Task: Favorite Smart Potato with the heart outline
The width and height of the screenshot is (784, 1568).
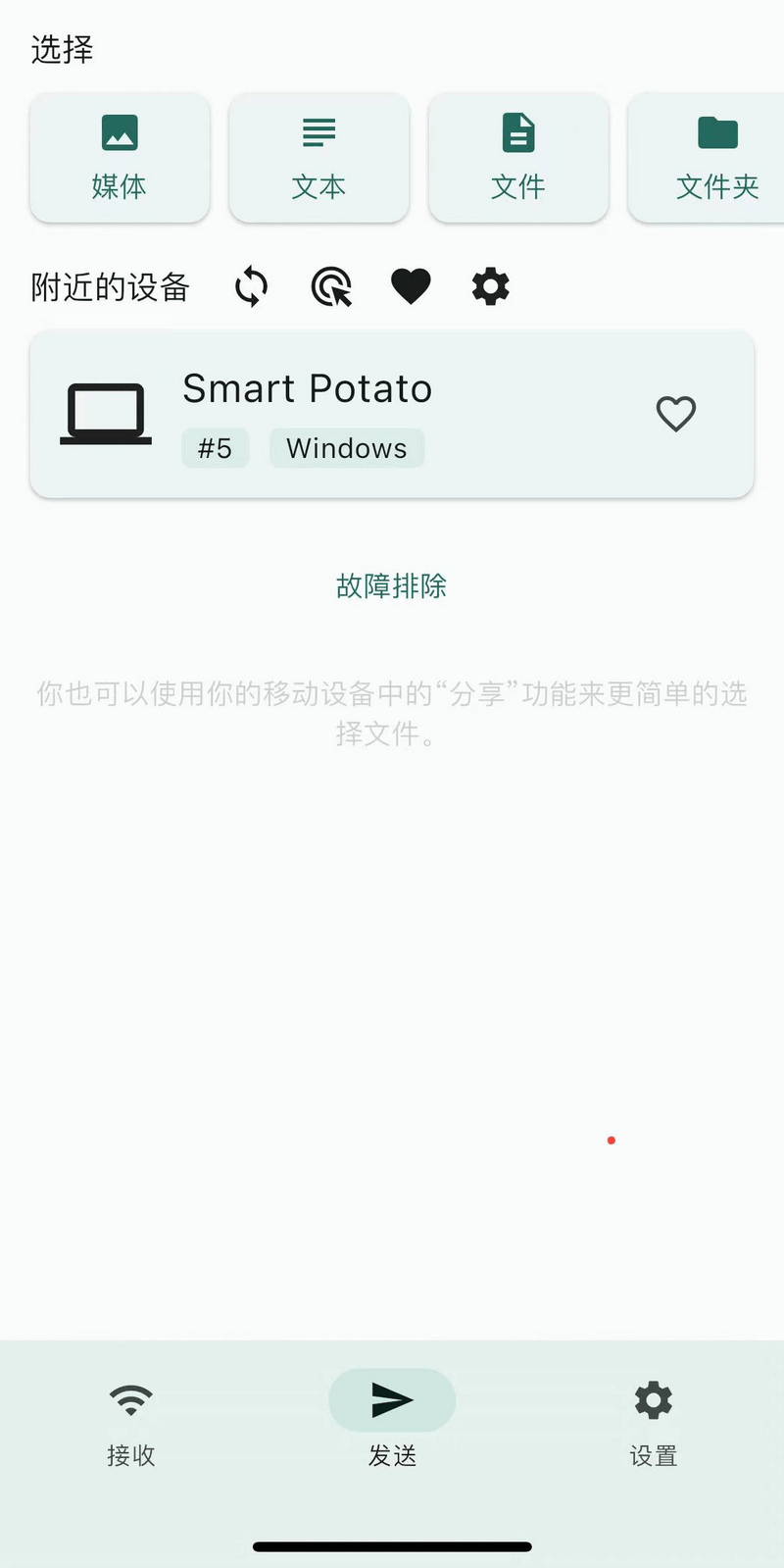Action: [675, 414]
